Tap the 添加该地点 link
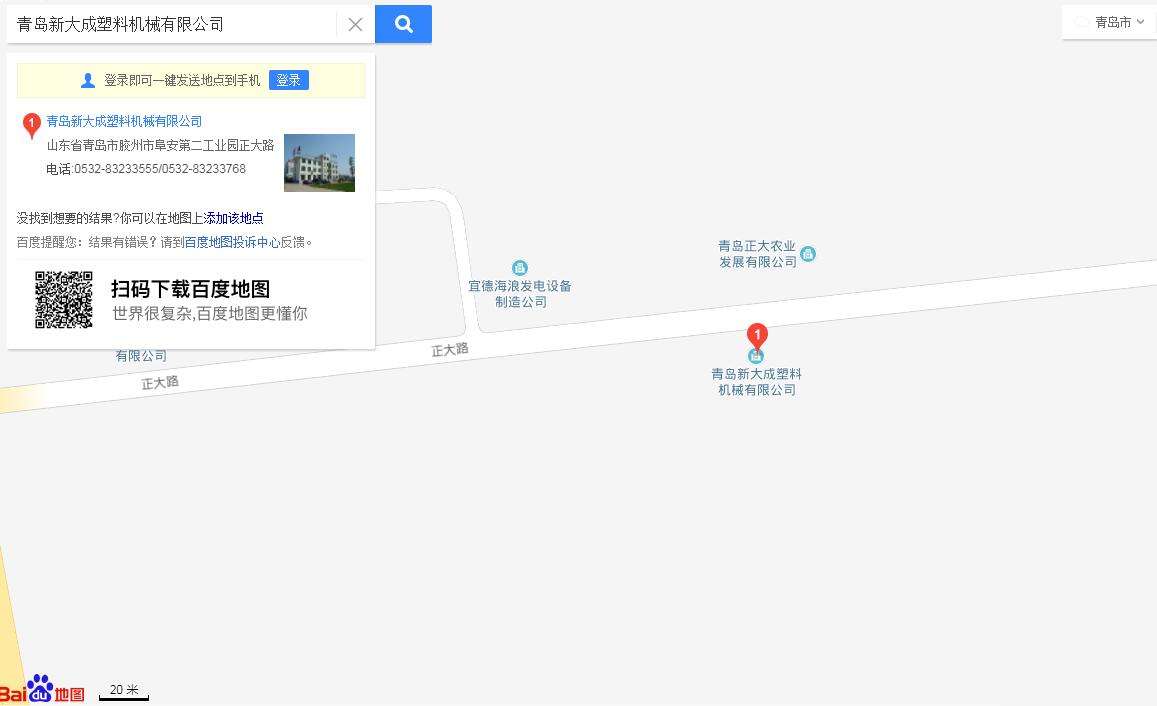The height and width of the screenshot is (706, 1157). click(x=234, y=218)
